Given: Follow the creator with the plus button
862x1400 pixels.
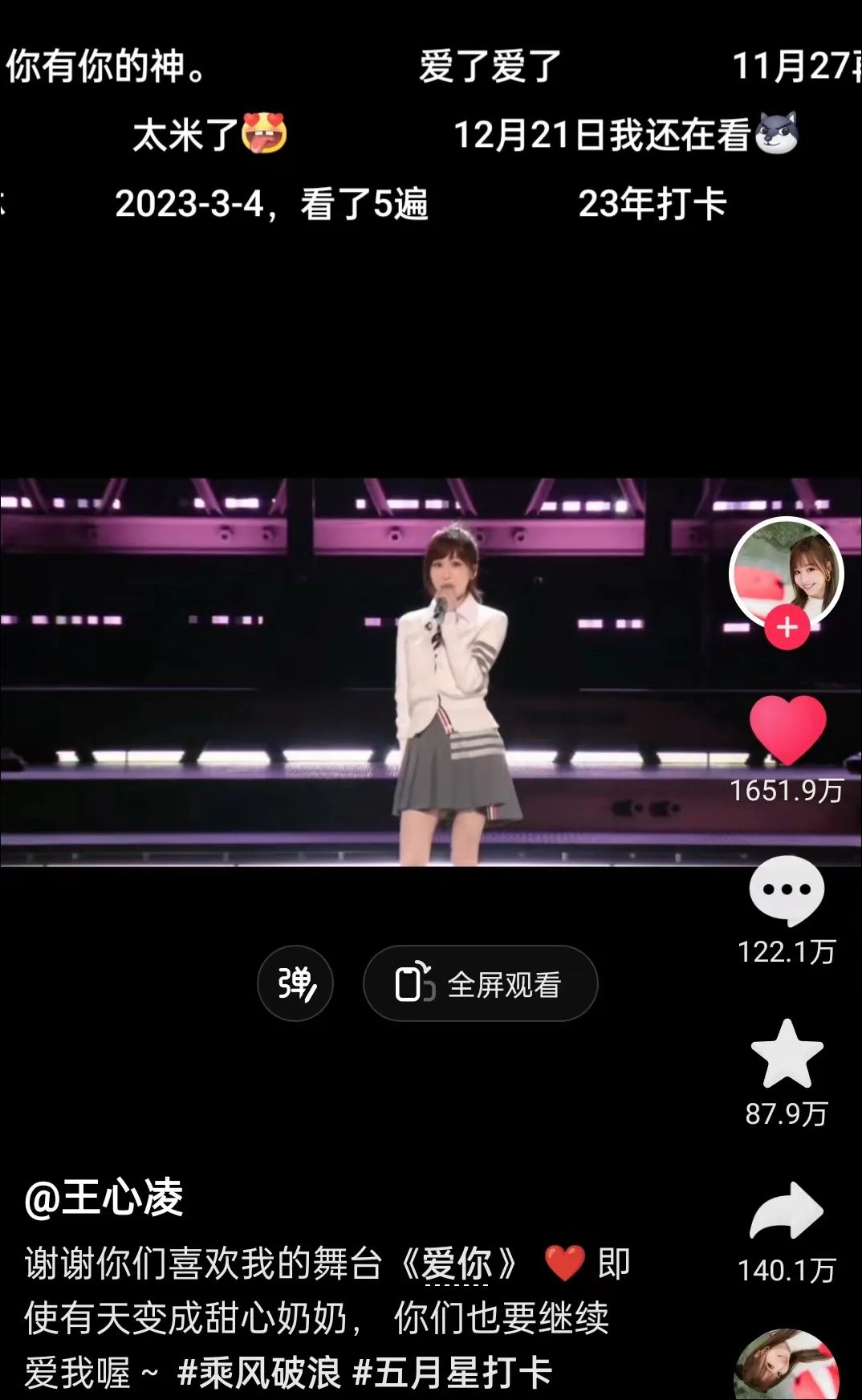Looking at the screenshot, I should click(x=787, y=627).
